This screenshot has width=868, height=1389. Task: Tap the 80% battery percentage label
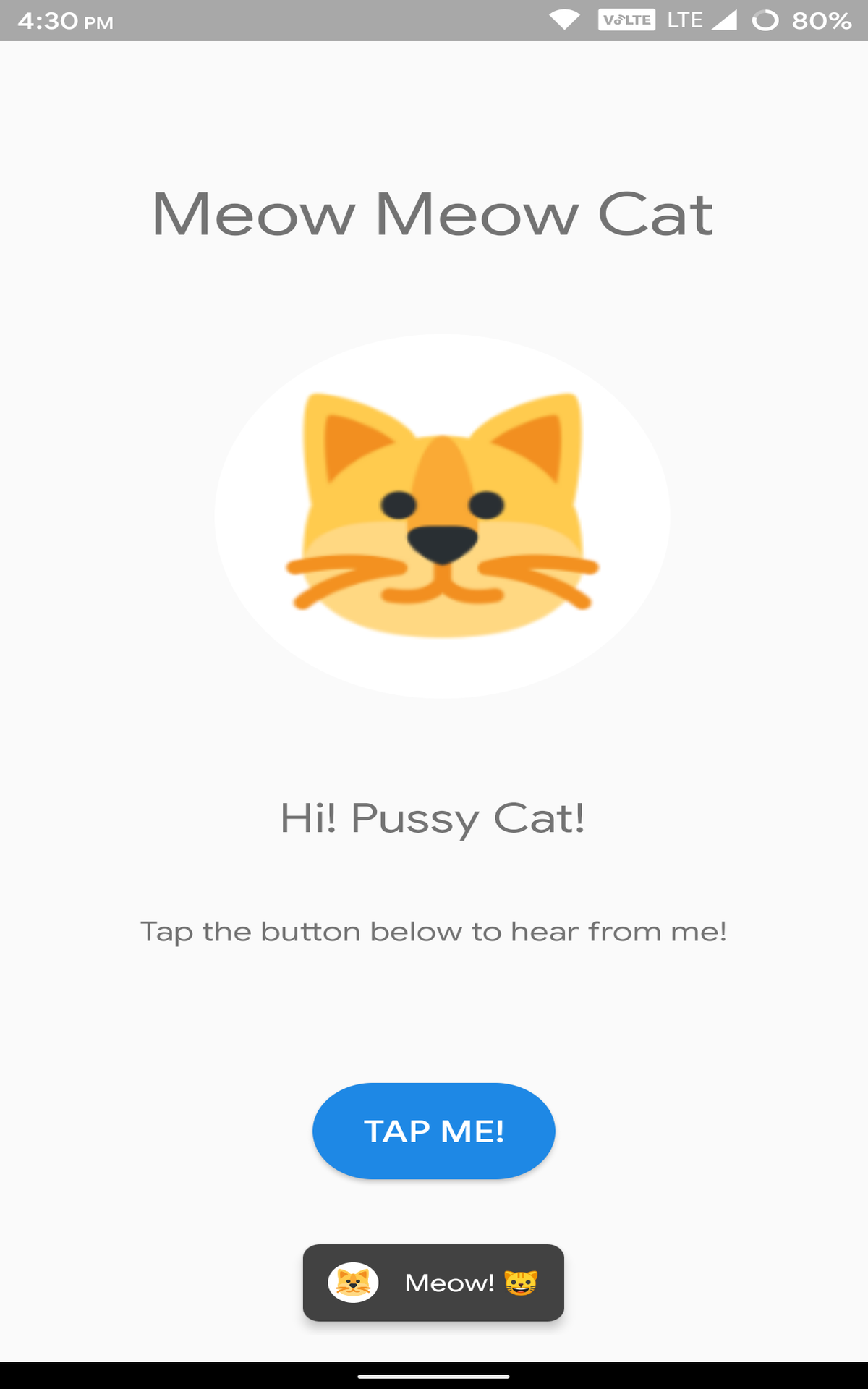[823, 21]
